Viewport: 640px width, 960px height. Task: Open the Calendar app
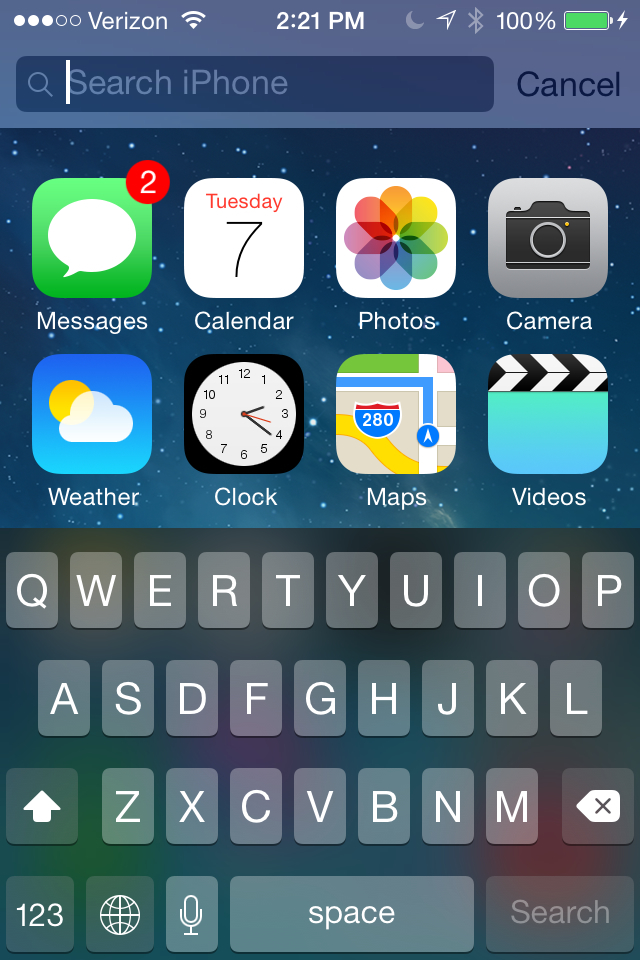point(244,238)
